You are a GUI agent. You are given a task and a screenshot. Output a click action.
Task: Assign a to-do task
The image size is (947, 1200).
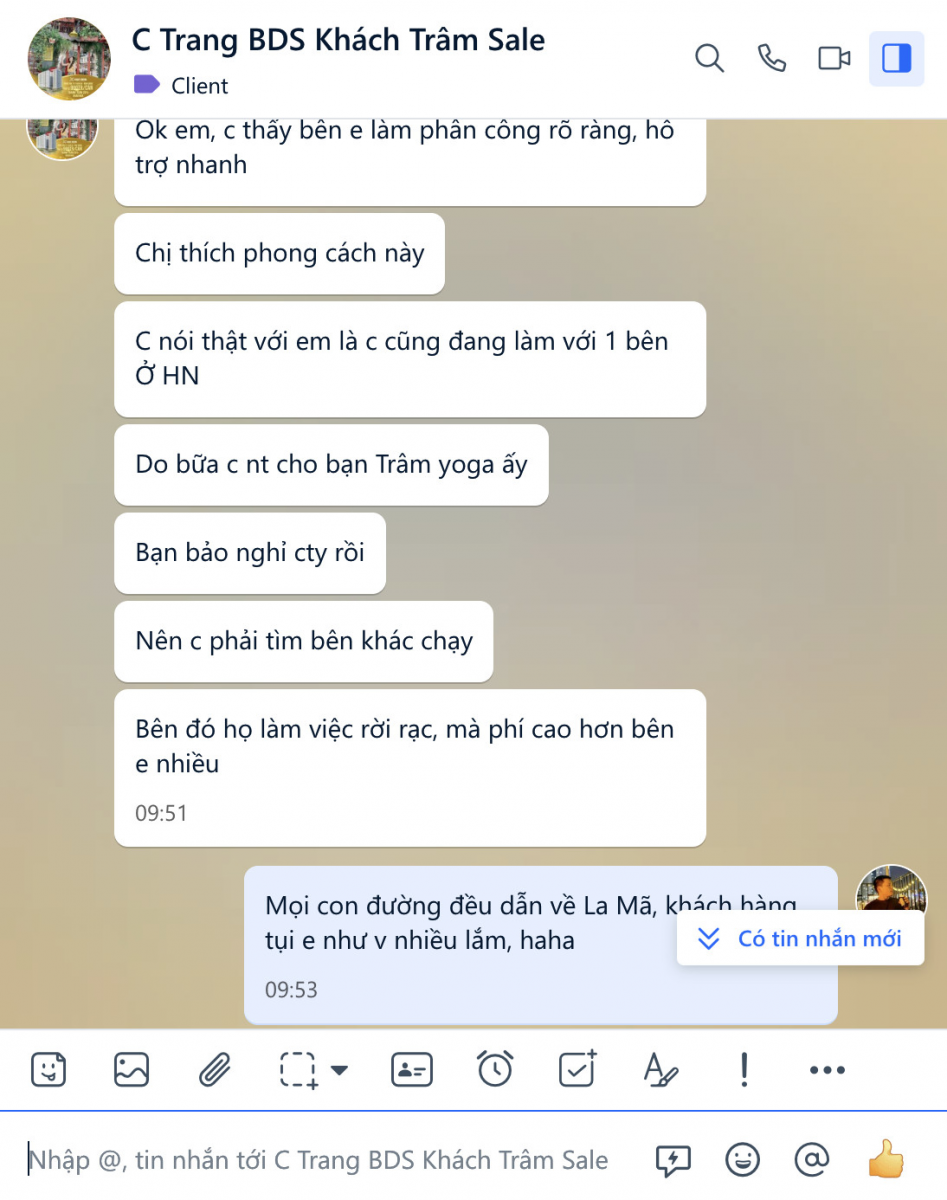[x=577, y=1070]
